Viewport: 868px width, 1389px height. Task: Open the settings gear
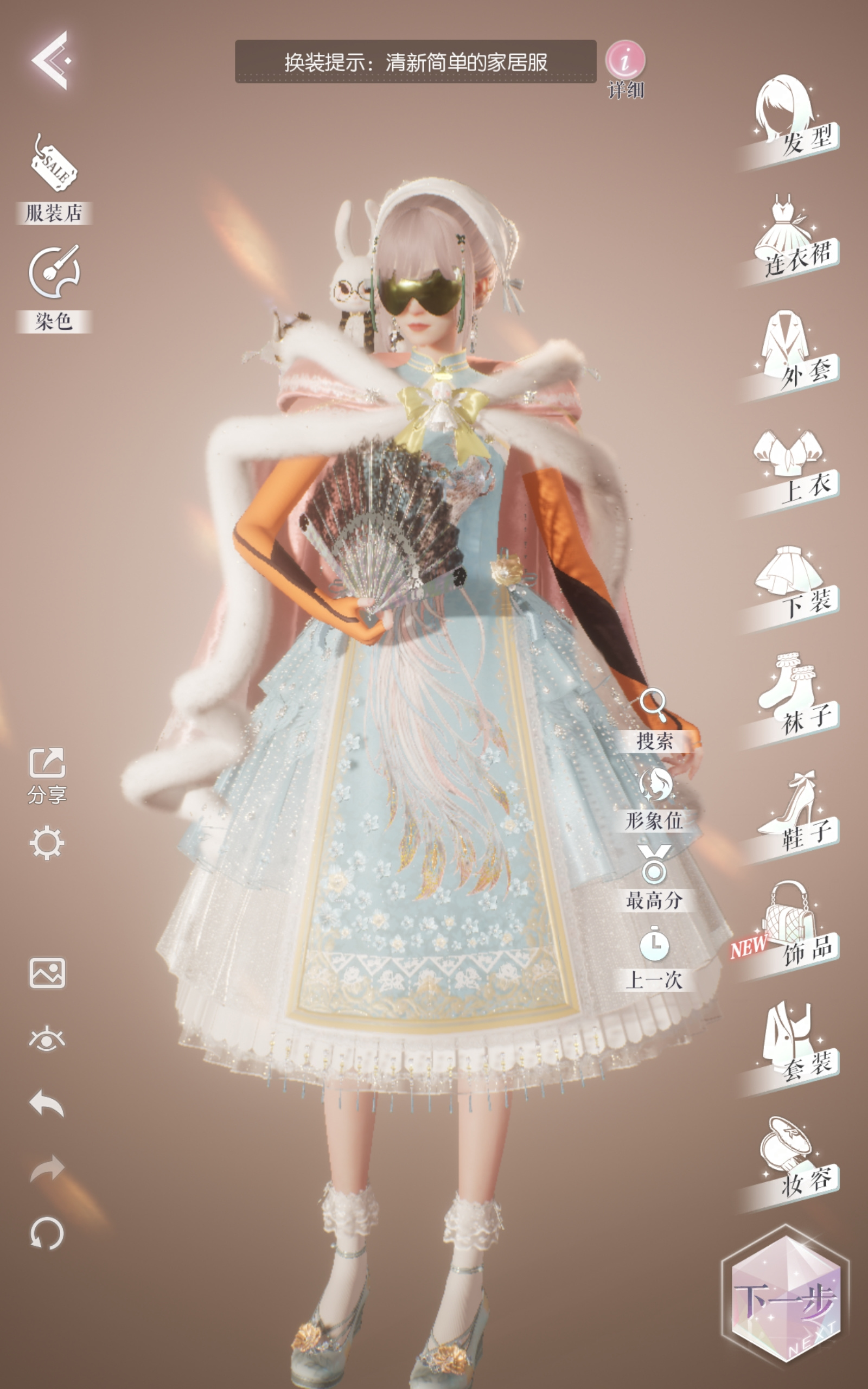47,843
